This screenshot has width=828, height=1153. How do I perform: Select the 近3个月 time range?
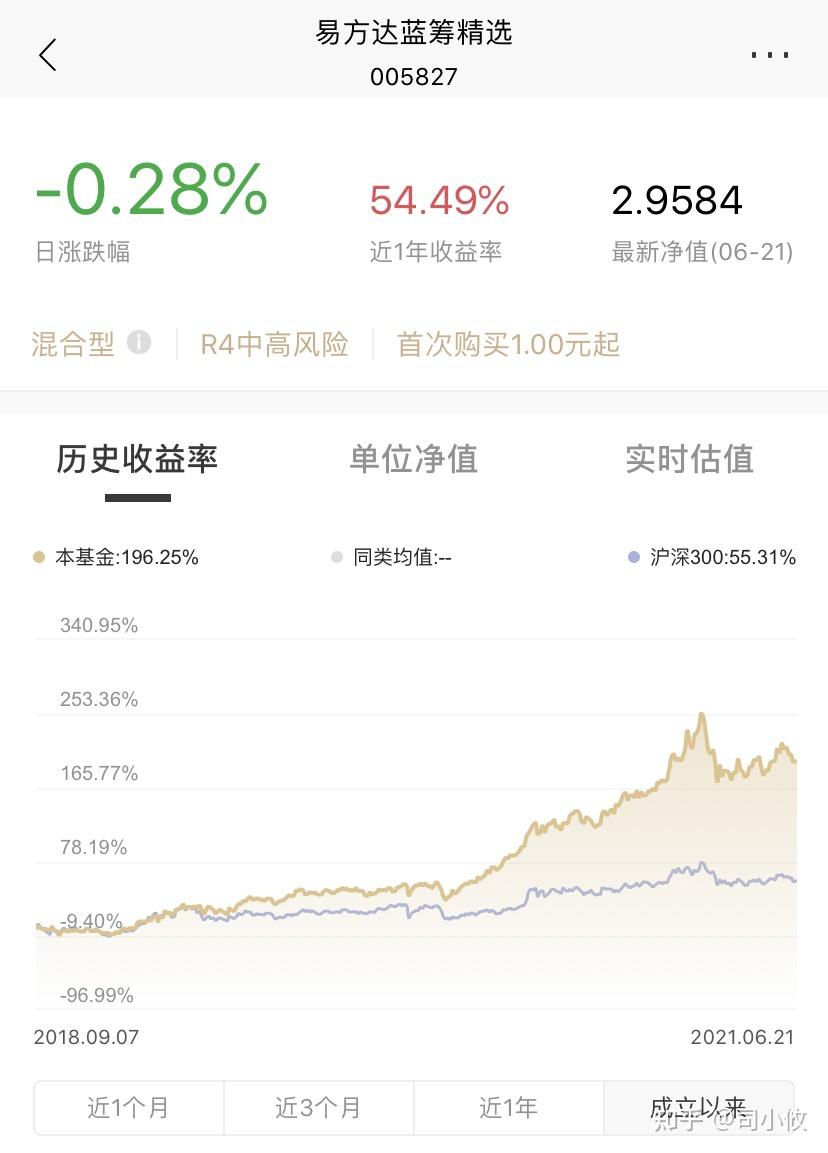(318, 1107)
